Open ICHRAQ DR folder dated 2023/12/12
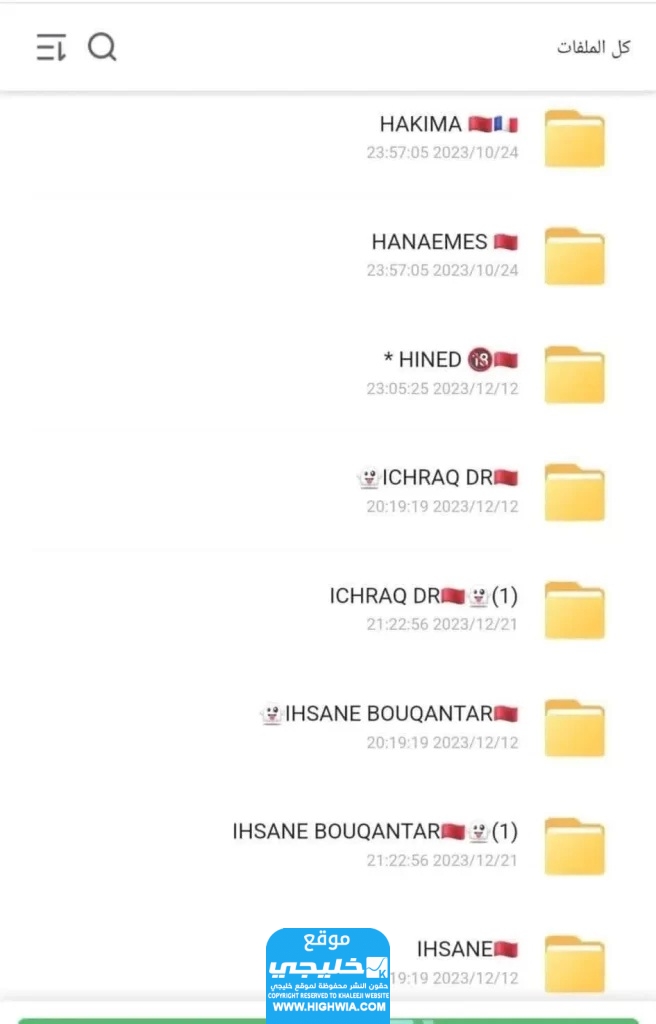 click(574, 492)
